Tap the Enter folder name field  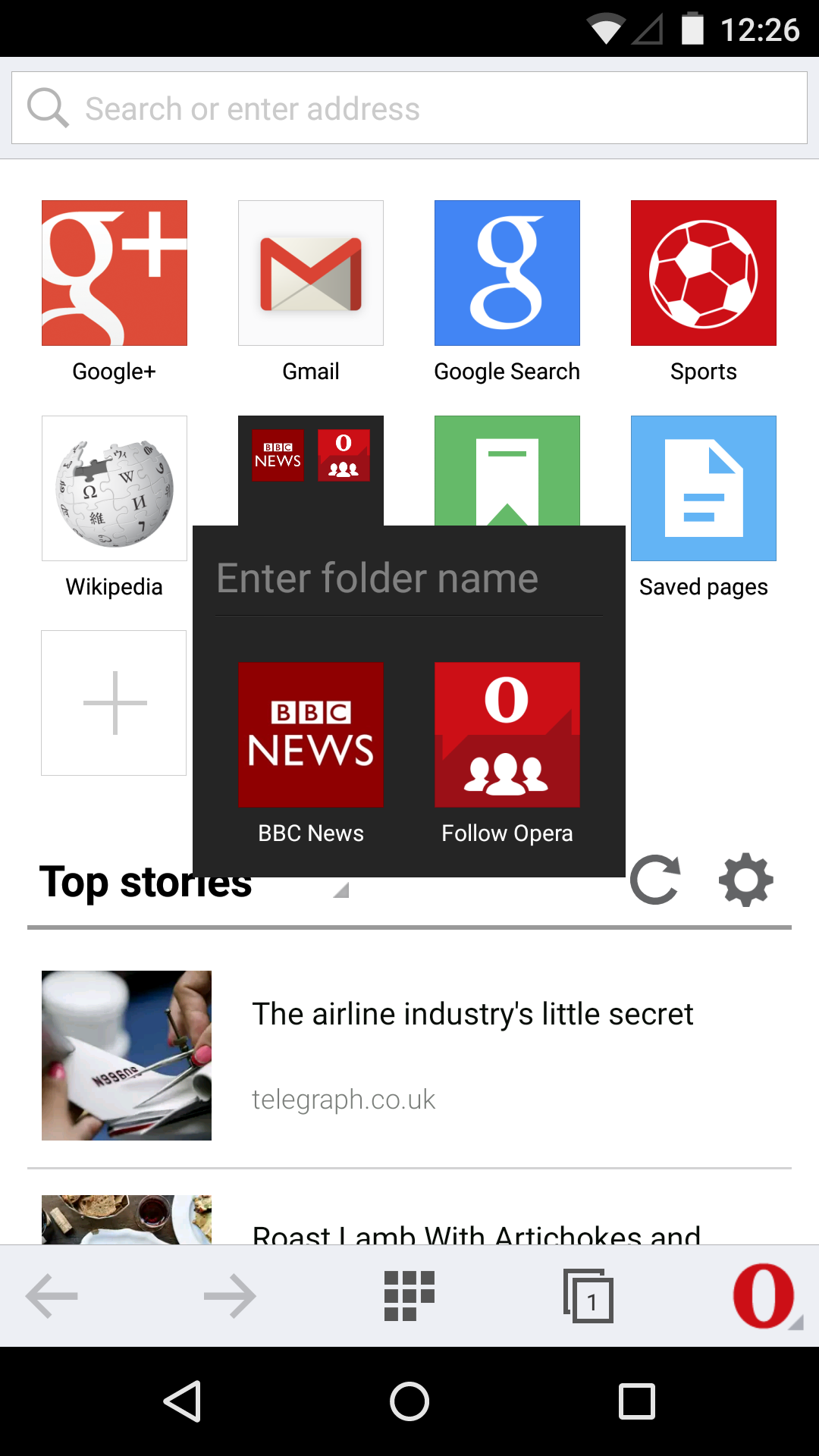click(409, 579)
